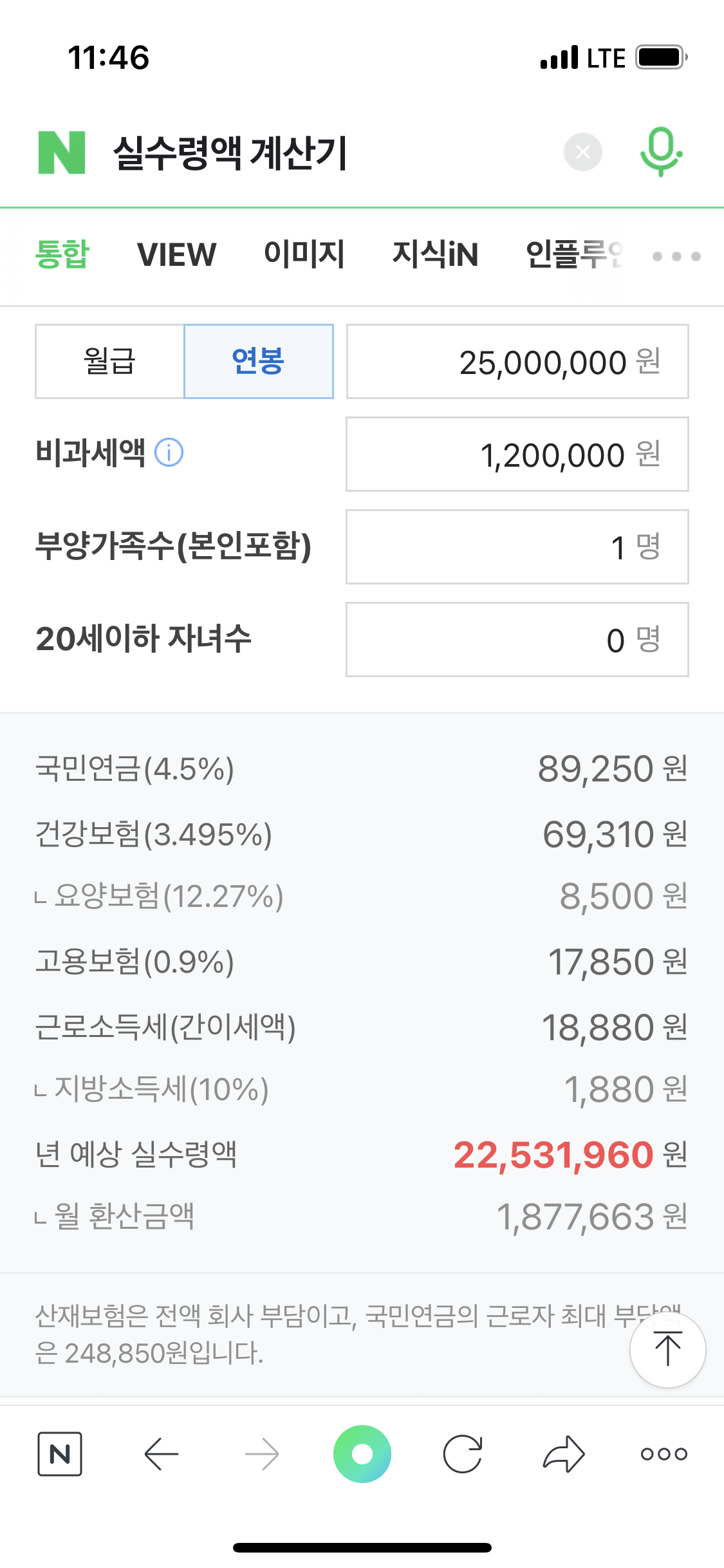724x1568 pixels.
Task: Select the 연봉 annual salary mode
Action: click(259, 361)
